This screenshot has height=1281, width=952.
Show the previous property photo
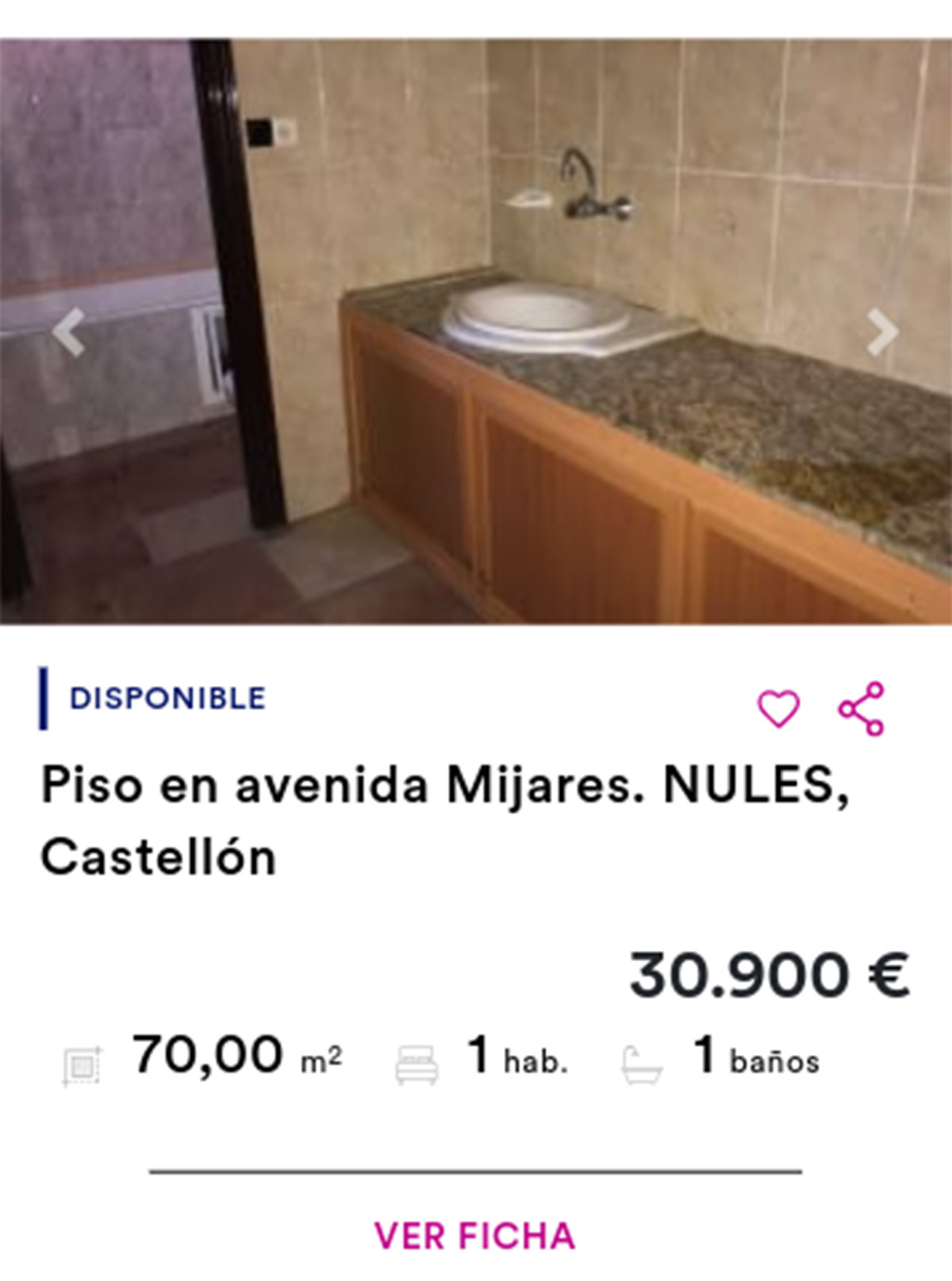click(70, 332)
